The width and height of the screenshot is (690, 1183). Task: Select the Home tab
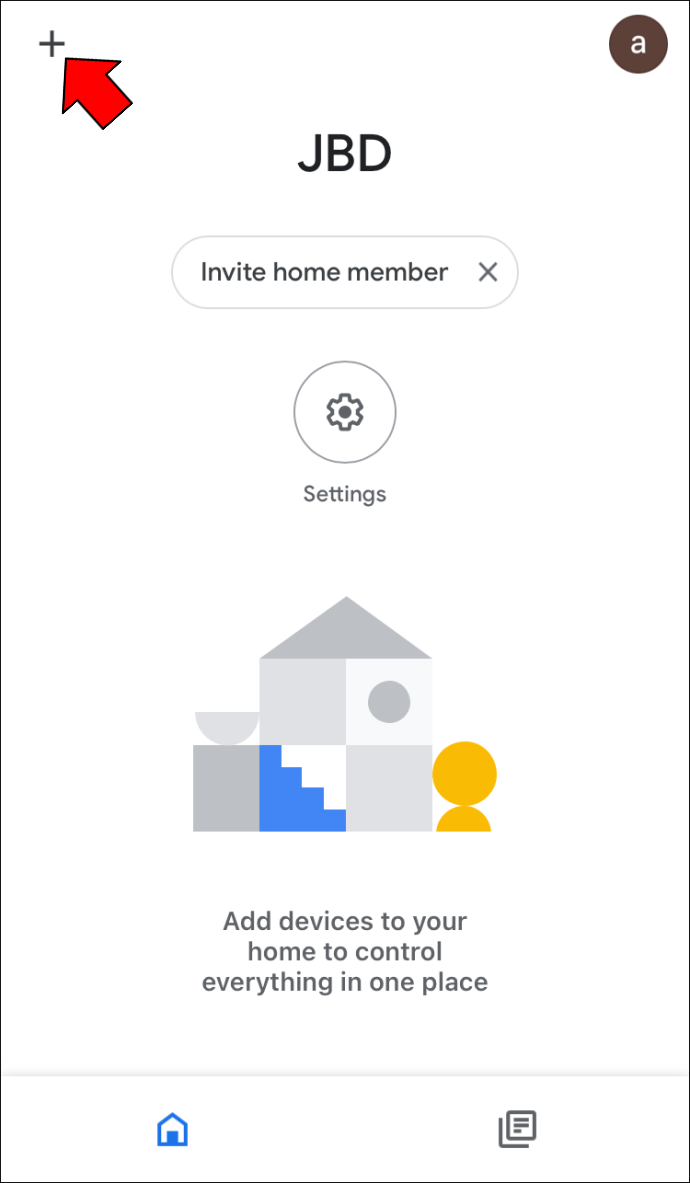click(x=173, y=1129)
